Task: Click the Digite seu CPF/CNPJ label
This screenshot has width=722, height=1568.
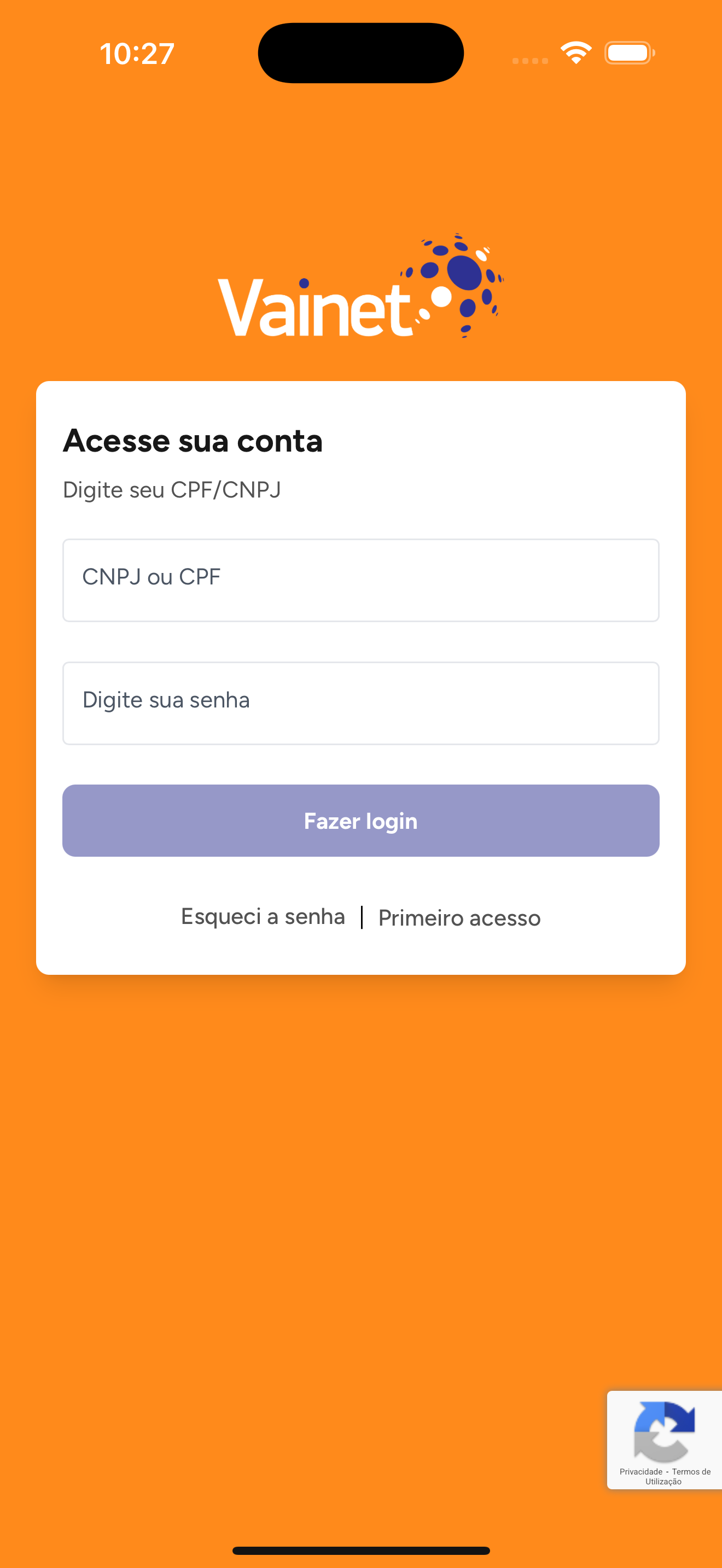Action: pos(172,489)
